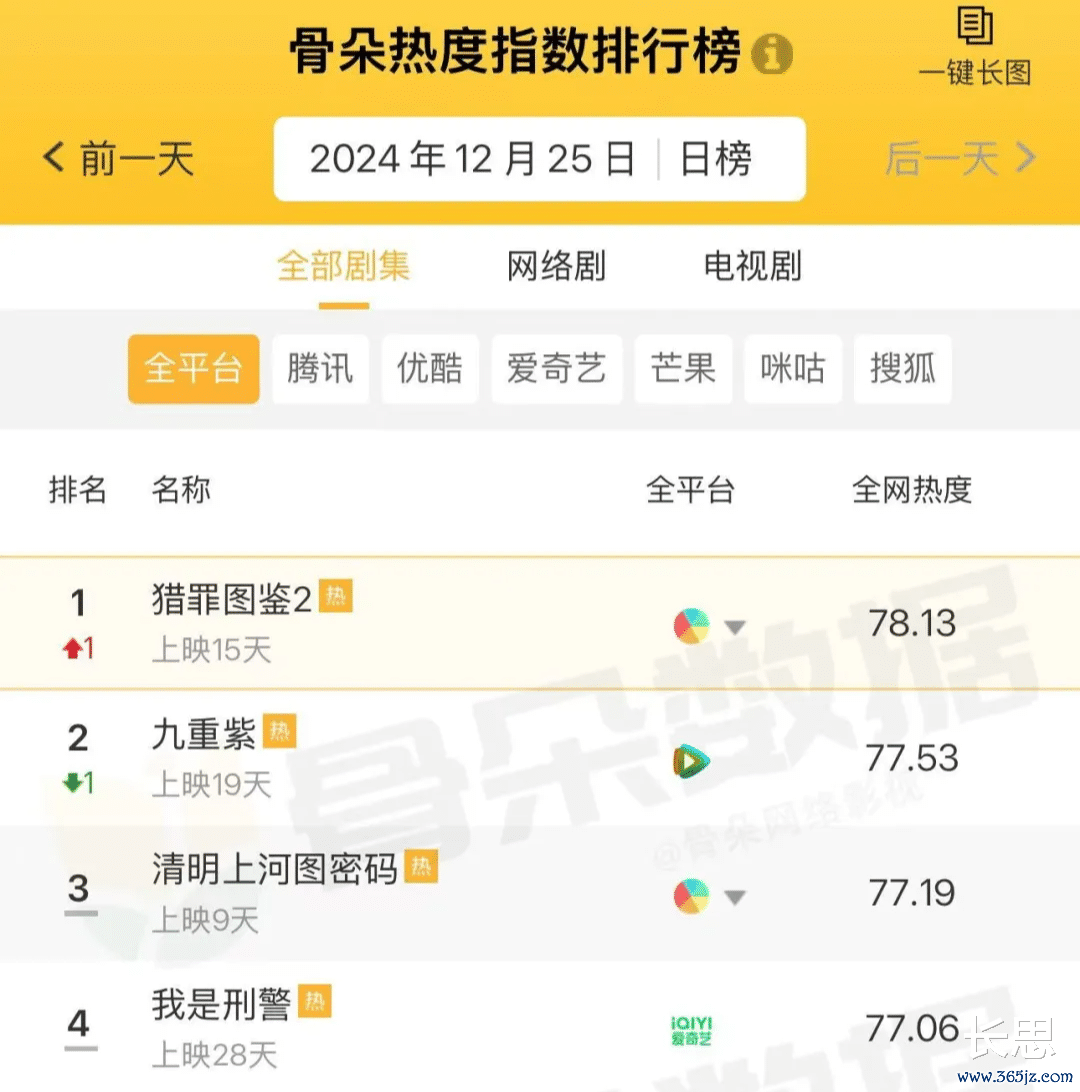Open details for 我是刑警

(x=221, y=1004)
